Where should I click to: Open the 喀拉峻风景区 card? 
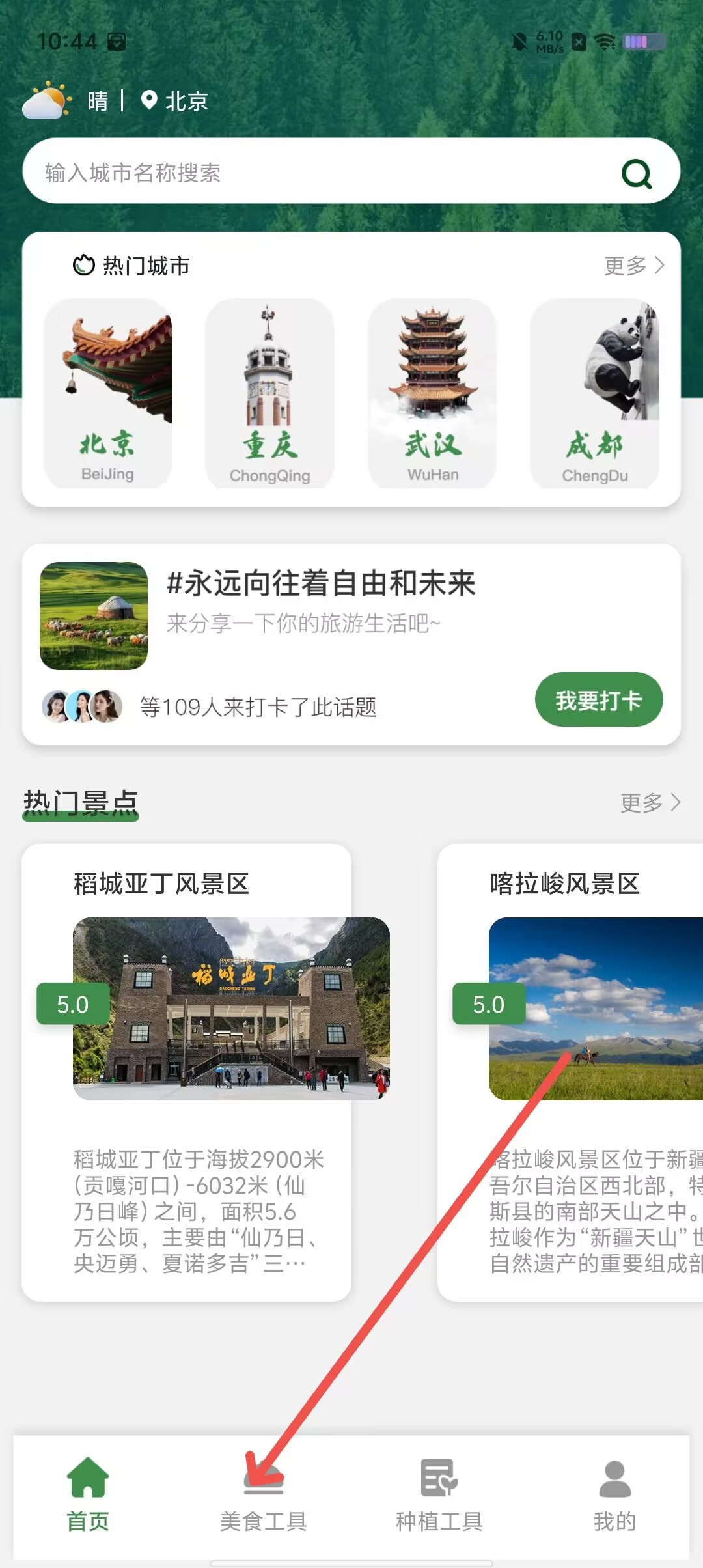(x=570, y=1072)
